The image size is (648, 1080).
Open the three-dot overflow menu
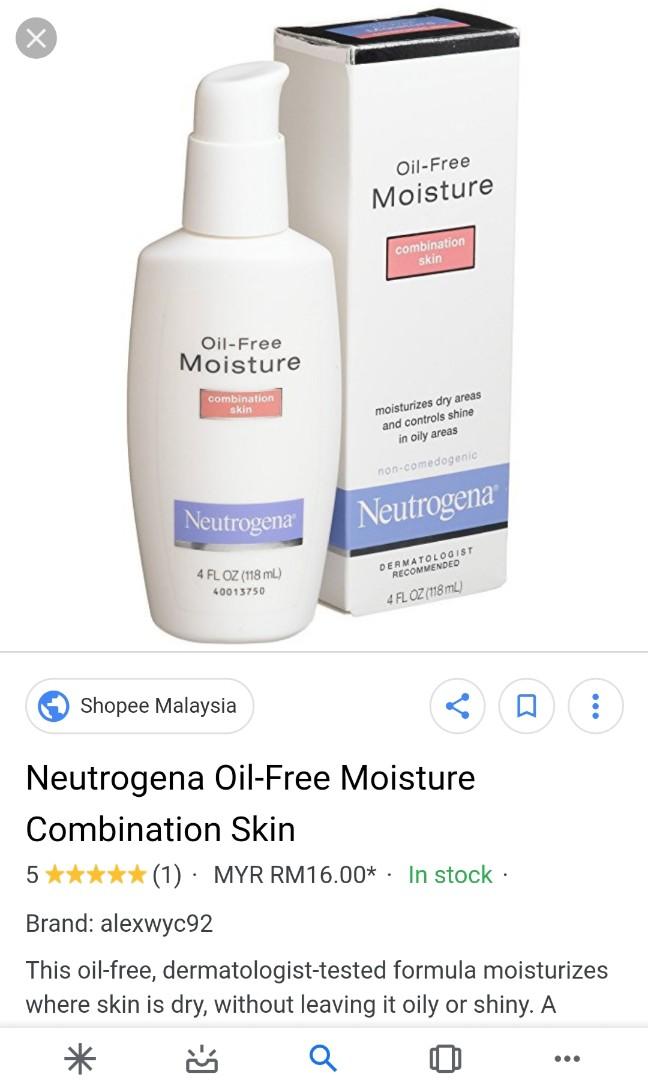click(595, 706)
